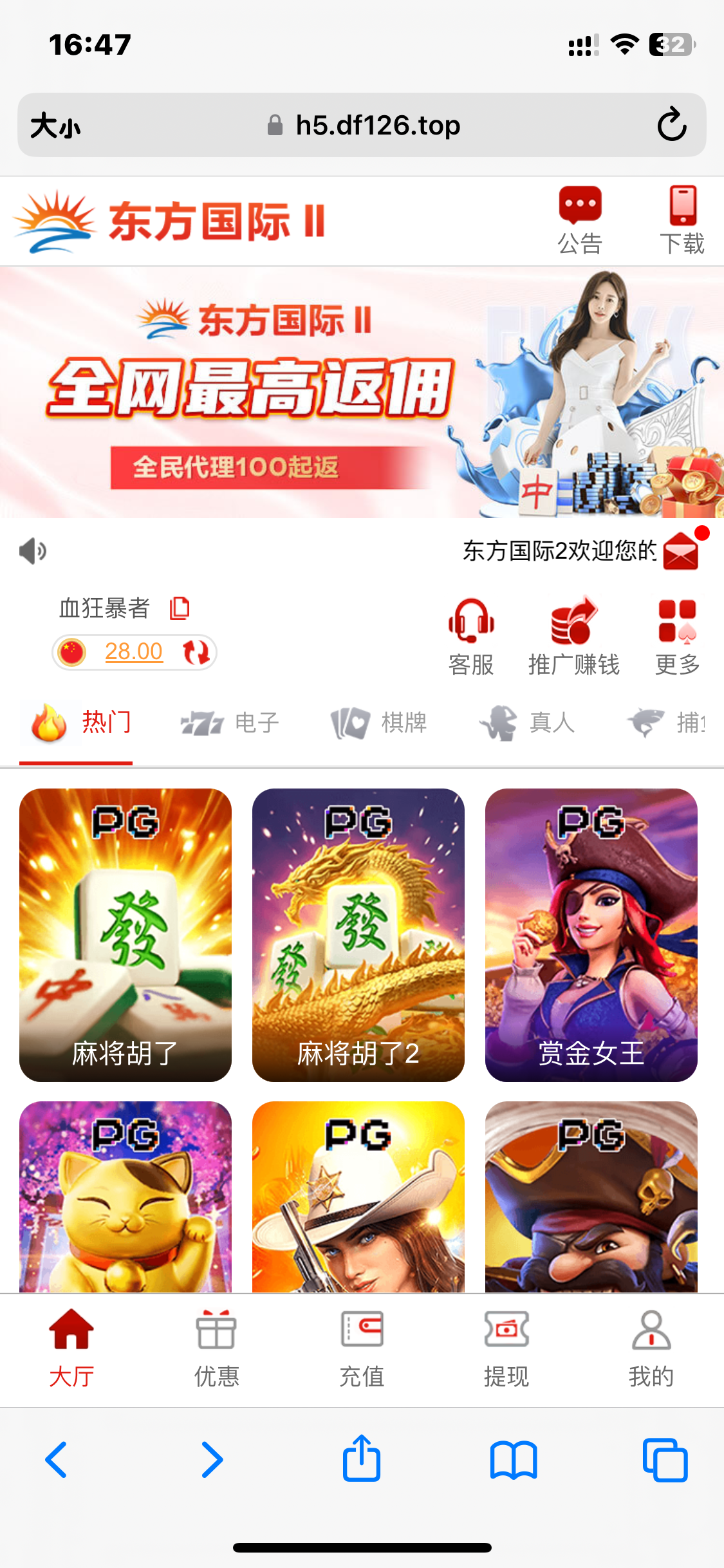Tap the 下载 download icon

(x=682, y=220)
